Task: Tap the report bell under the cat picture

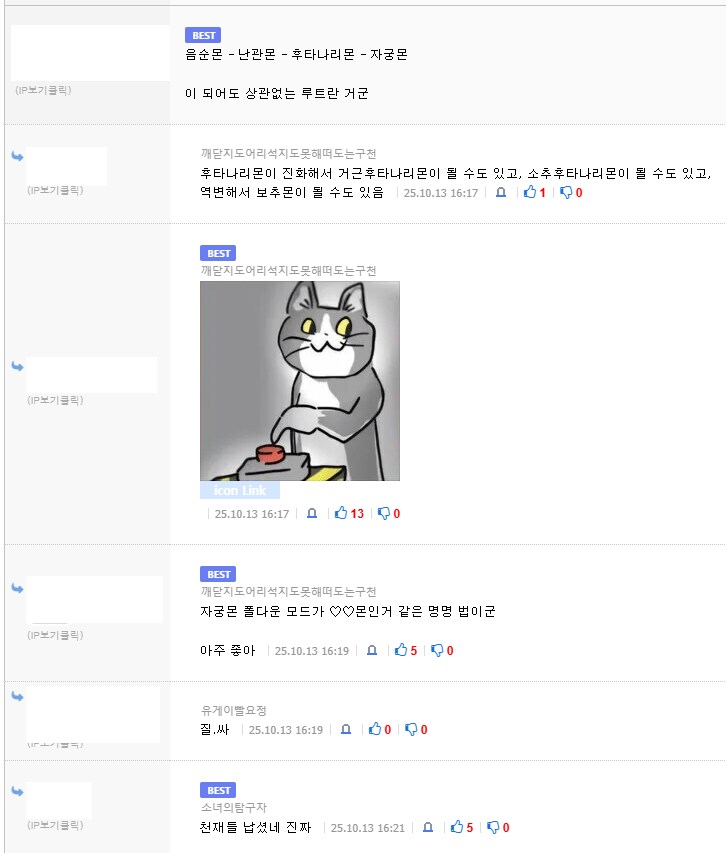Action: [311, 513]
